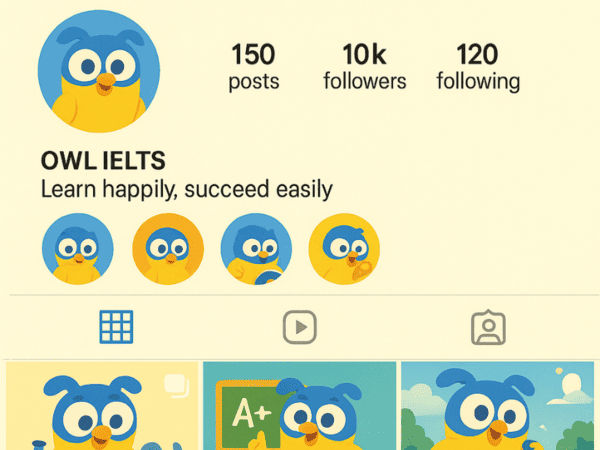
Task: Open the fourth story highlight
Action: (344, 249)
